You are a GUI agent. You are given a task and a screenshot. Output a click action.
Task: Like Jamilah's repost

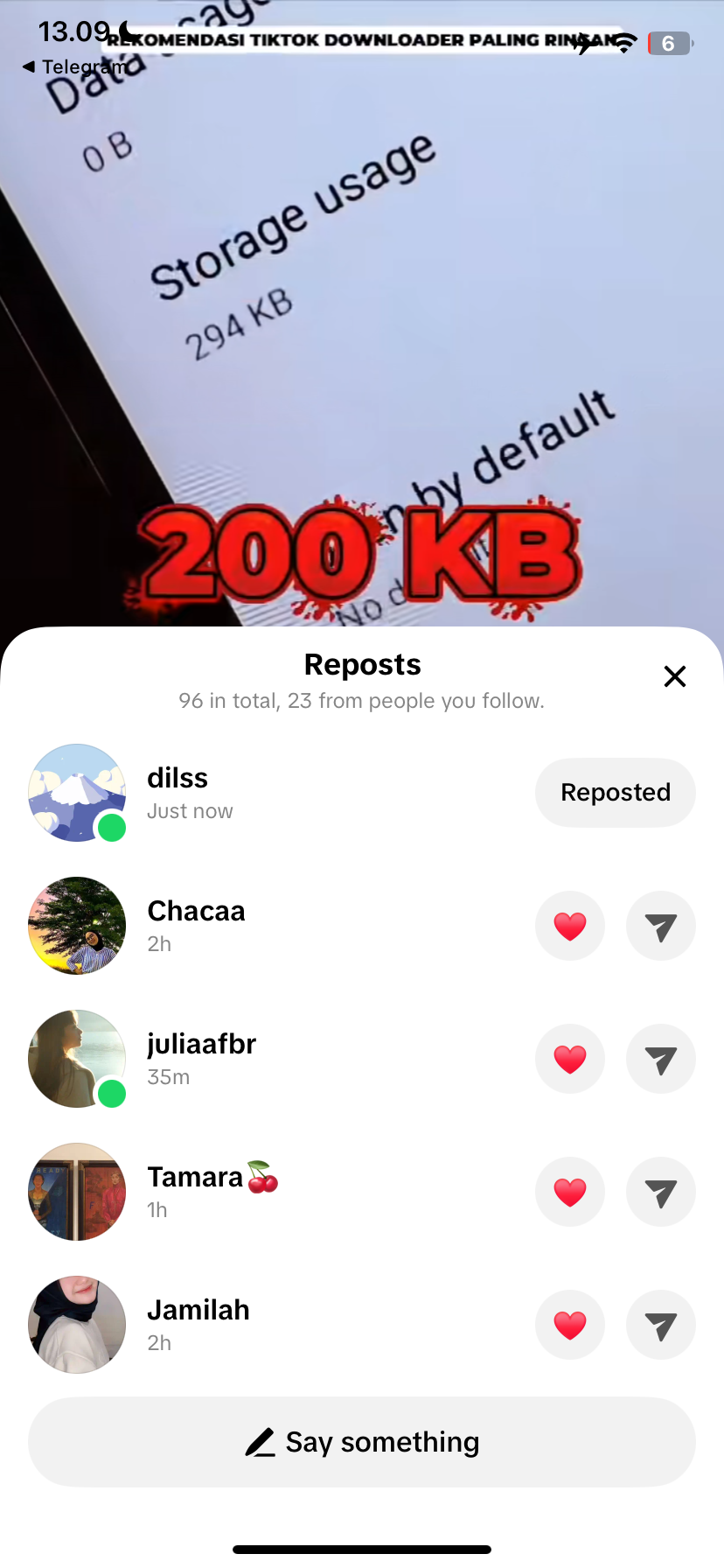click(570, 1325)
